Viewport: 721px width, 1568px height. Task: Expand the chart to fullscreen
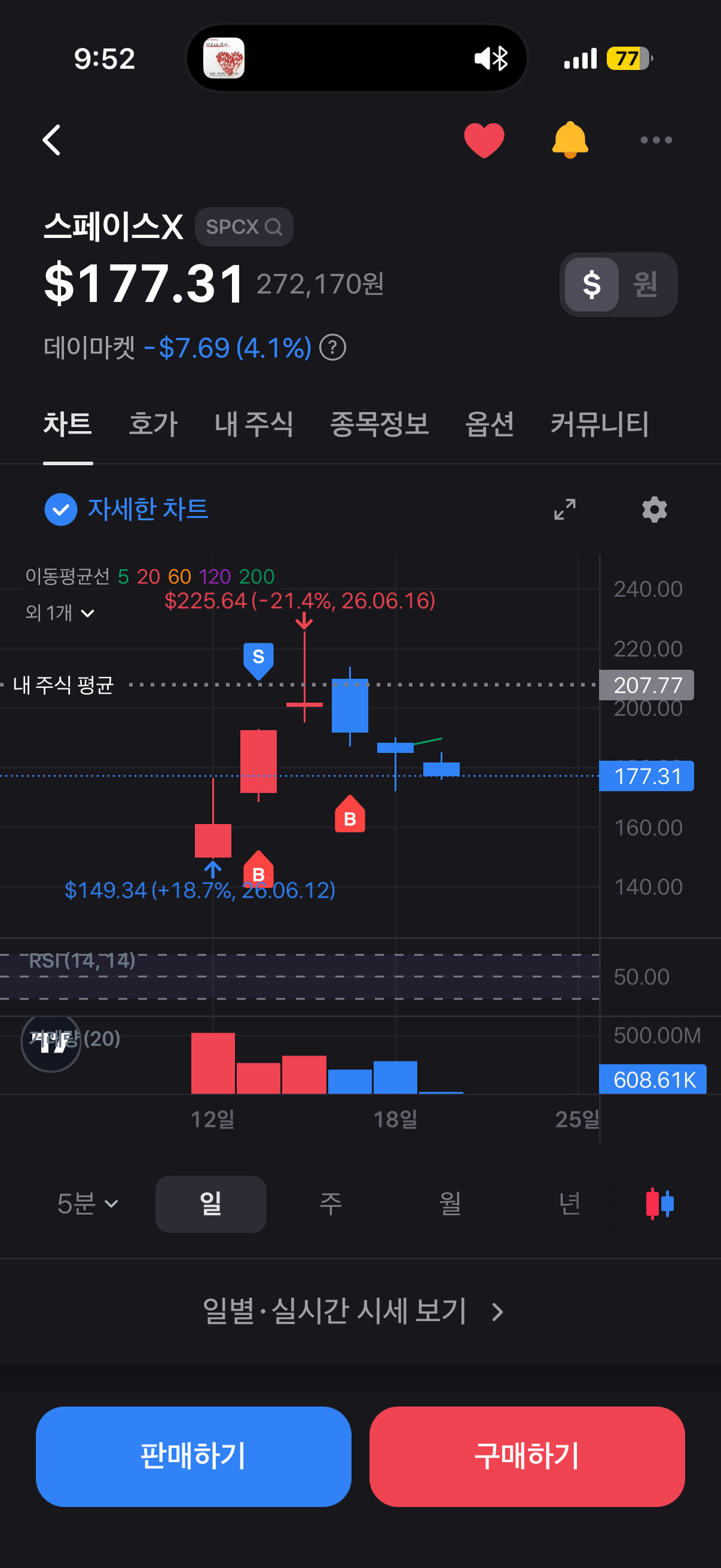[564, 510]
